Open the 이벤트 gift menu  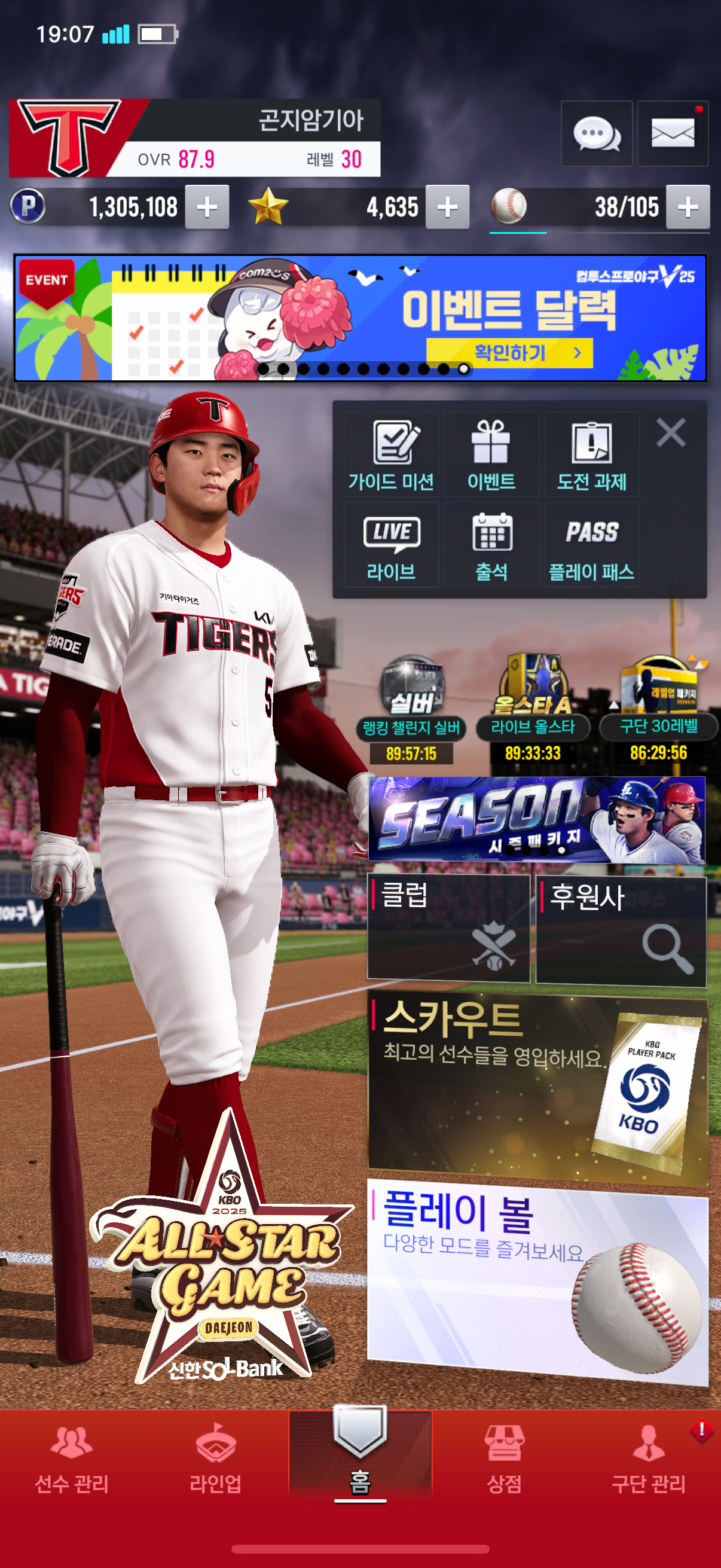[x=491, y=454]
